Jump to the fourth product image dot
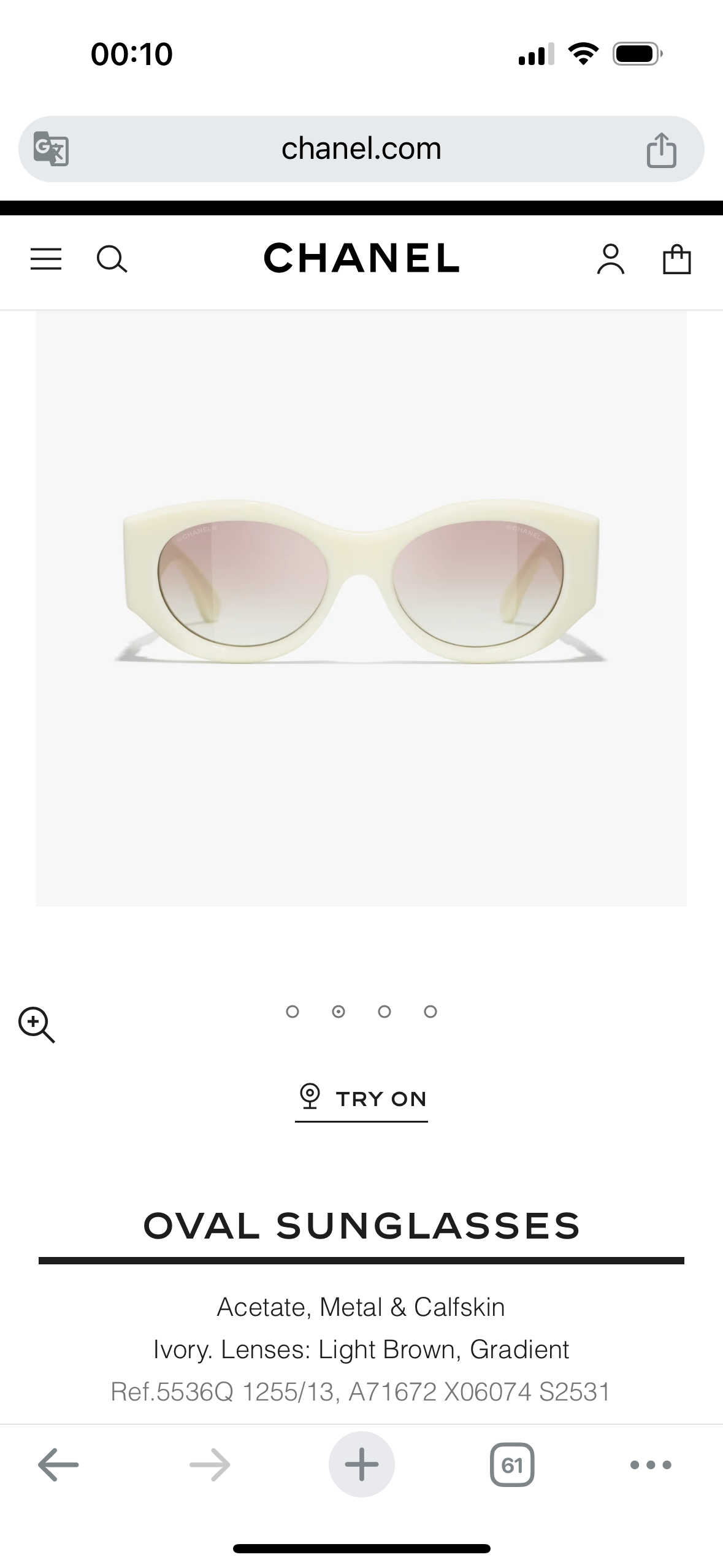The height and width of the screenshot is (1568, 723). pyautogui.click(x=430, y=1012)
